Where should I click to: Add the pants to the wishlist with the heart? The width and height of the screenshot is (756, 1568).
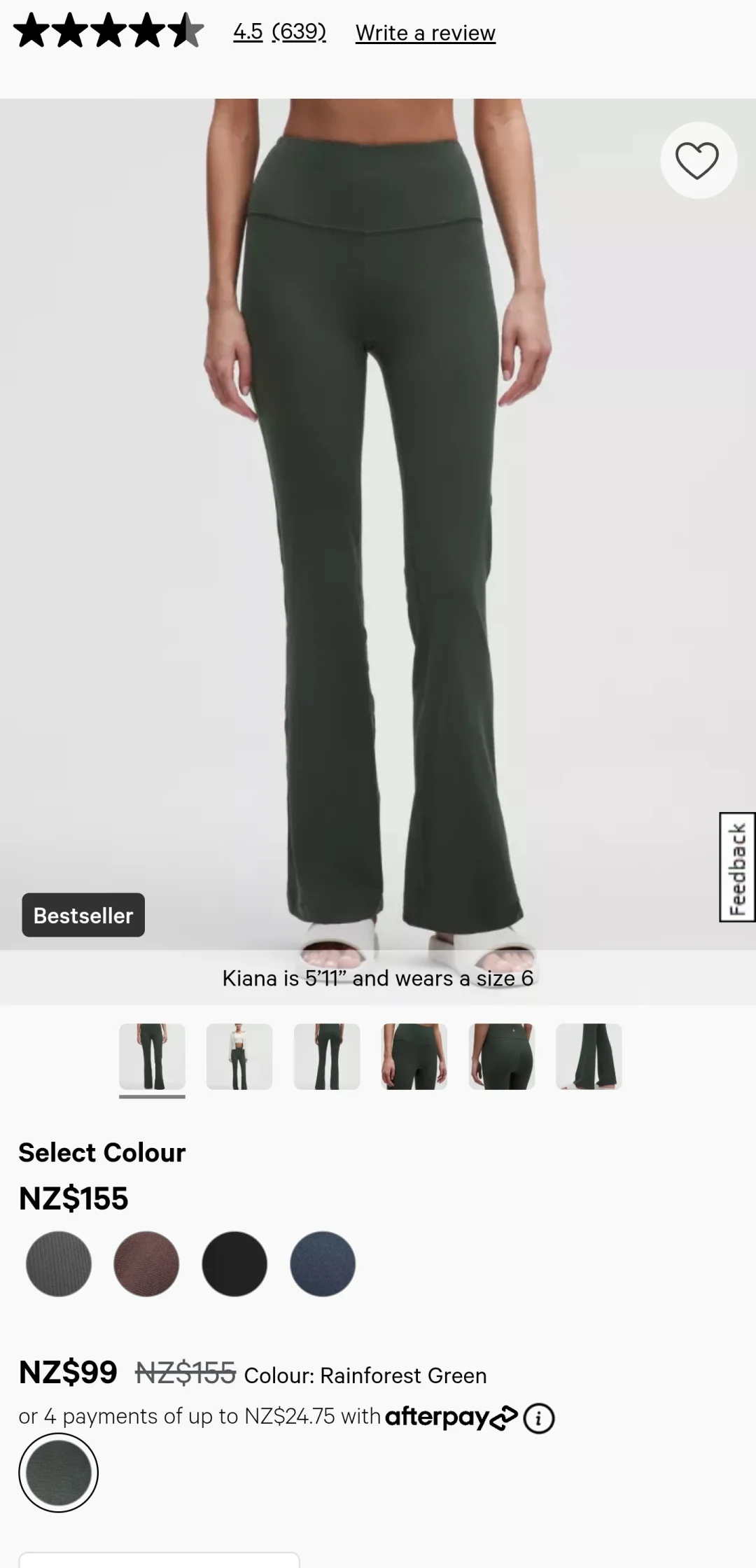point(697,160)
